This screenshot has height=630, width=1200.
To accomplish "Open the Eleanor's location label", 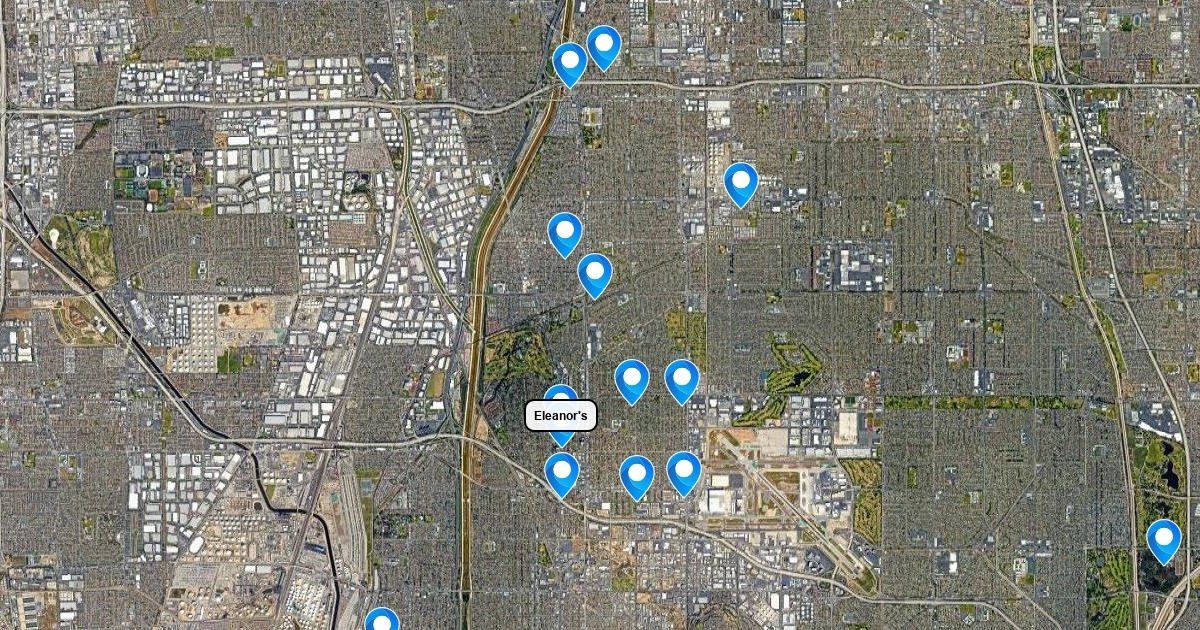I will tap(560, 415).
